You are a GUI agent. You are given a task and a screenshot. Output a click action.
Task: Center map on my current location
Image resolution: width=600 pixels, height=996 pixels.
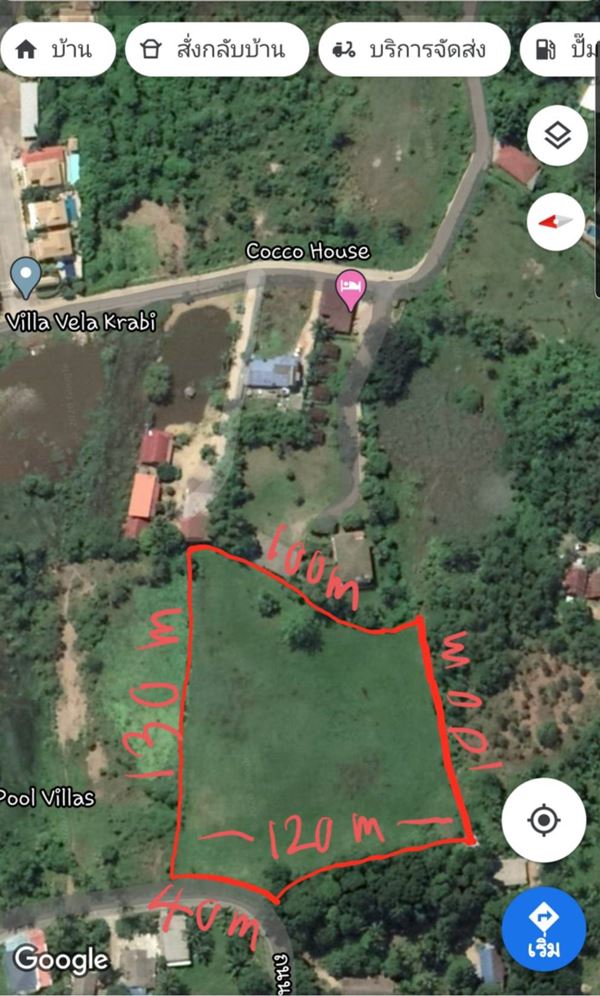[x=544, y=820]
